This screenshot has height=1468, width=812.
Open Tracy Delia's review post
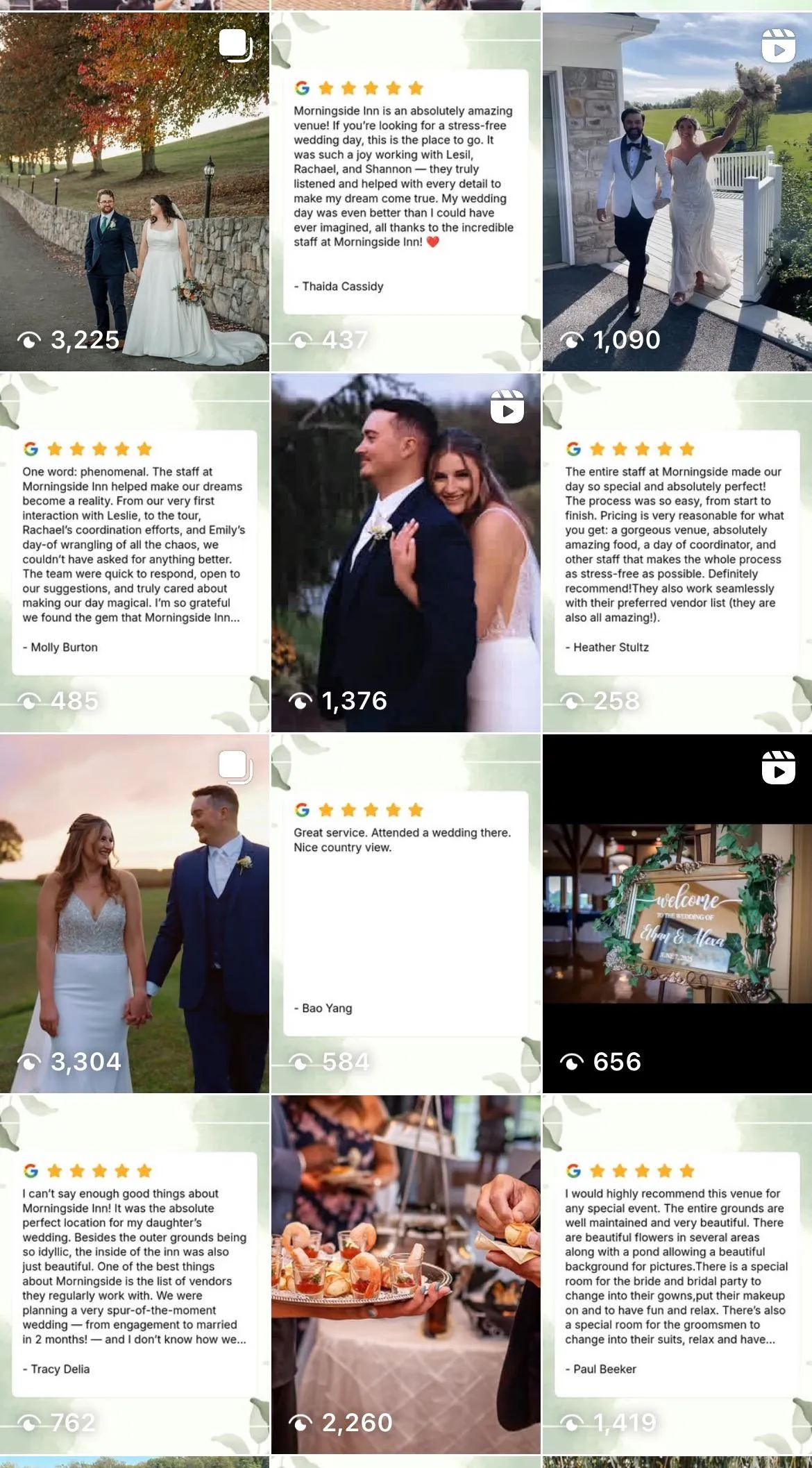[134, 1274]
